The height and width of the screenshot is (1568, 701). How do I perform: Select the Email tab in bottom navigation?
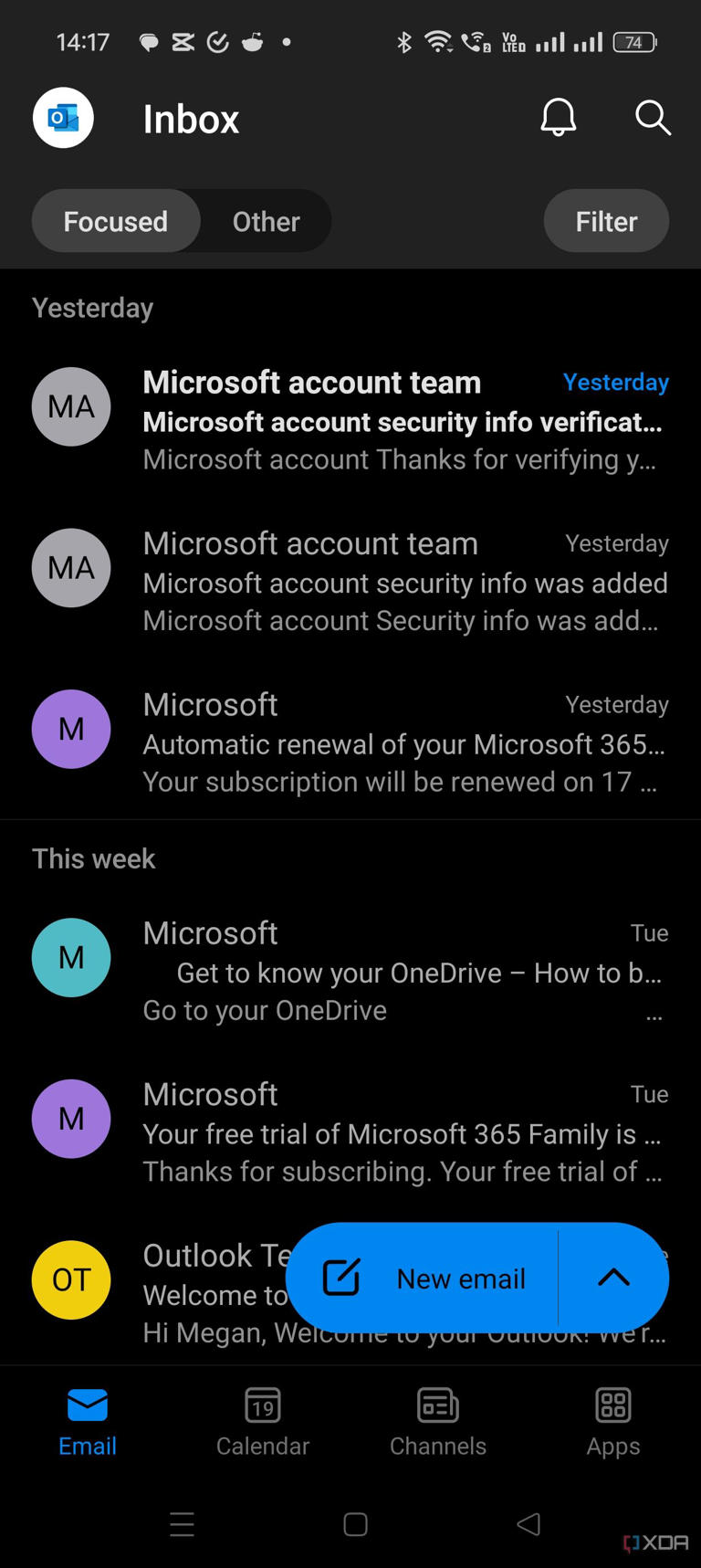[87, 1425]
